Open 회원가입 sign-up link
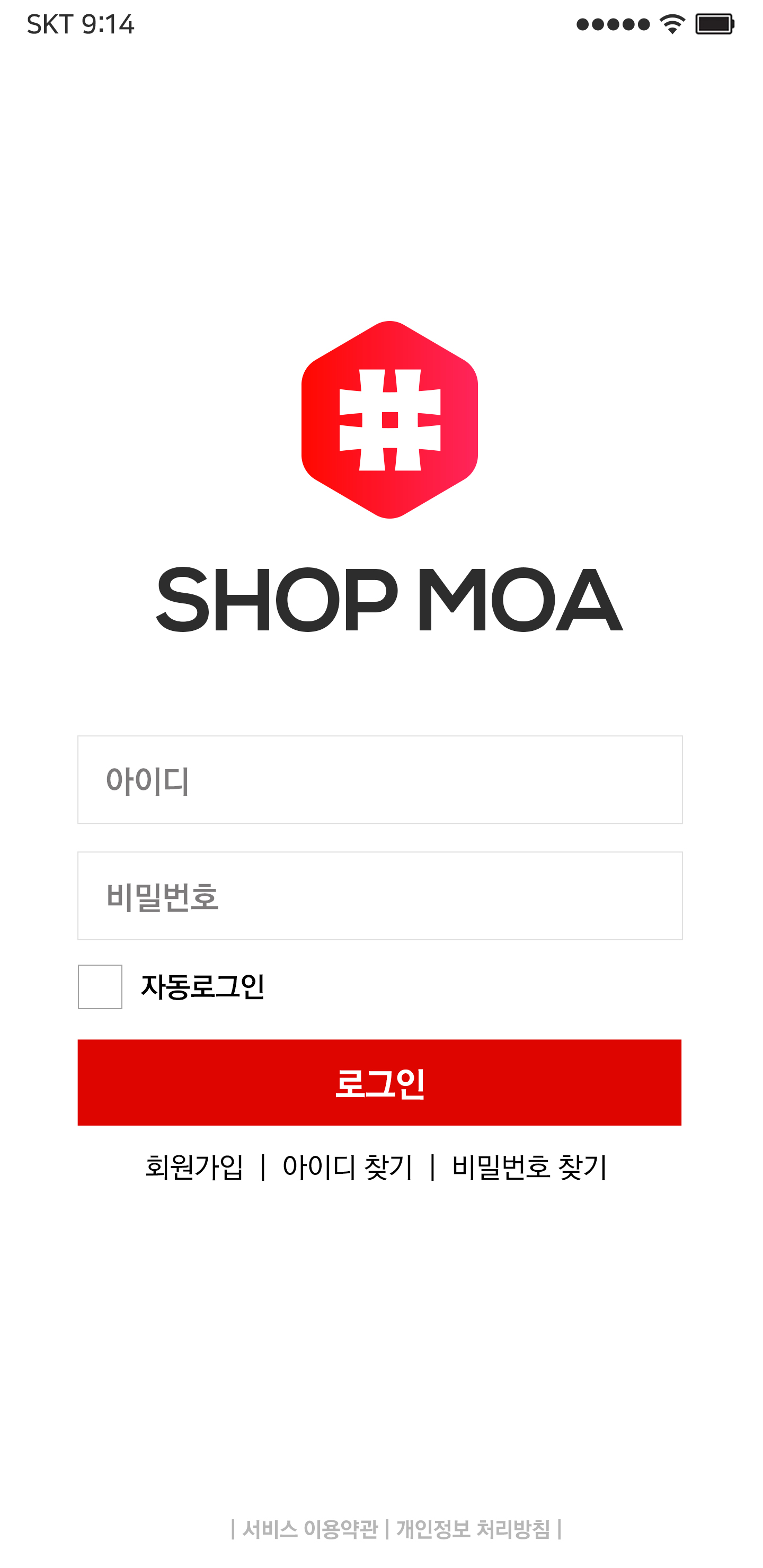 click(x=194, y=1167)
